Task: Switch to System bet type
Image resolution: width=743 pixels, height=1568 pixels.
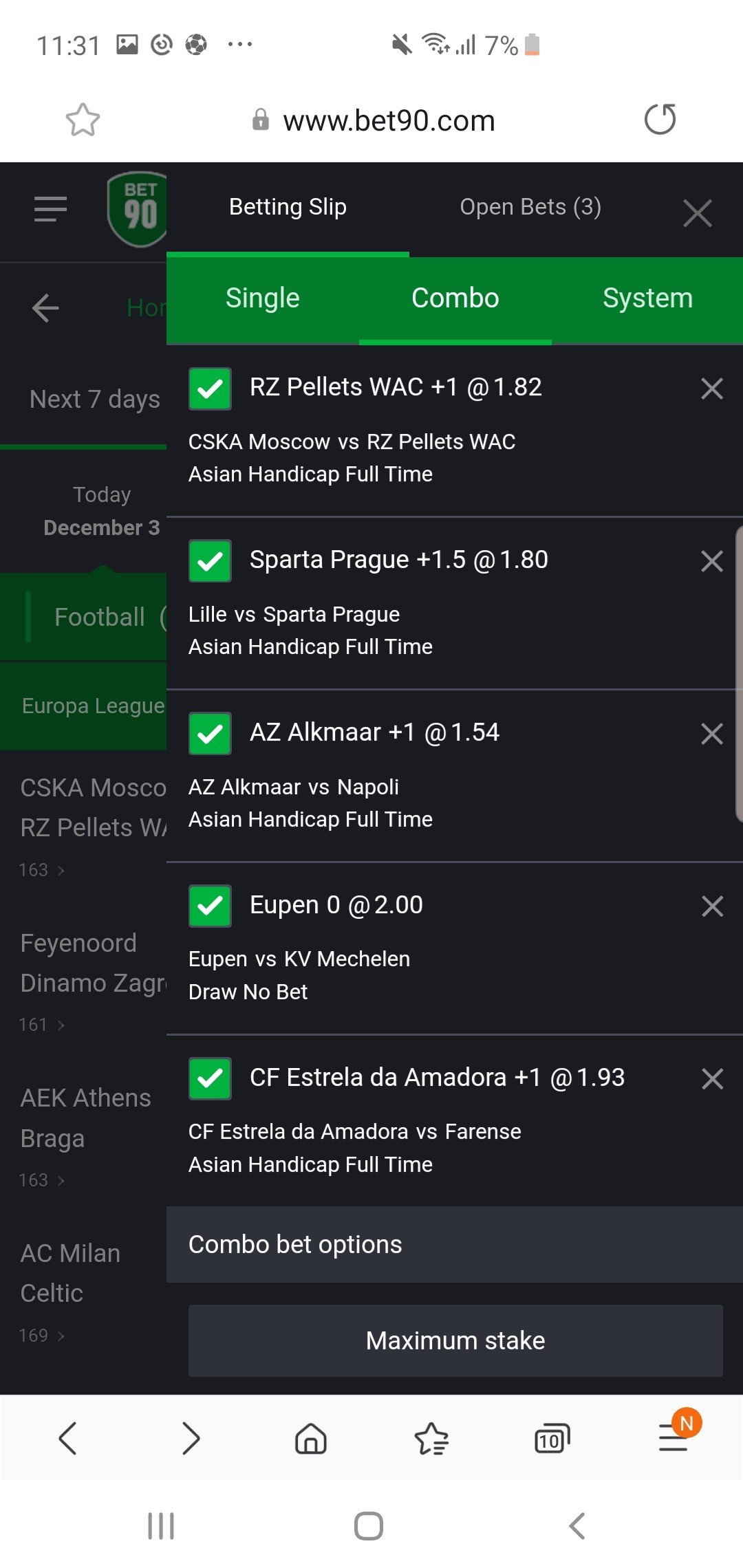Action: 647,298
